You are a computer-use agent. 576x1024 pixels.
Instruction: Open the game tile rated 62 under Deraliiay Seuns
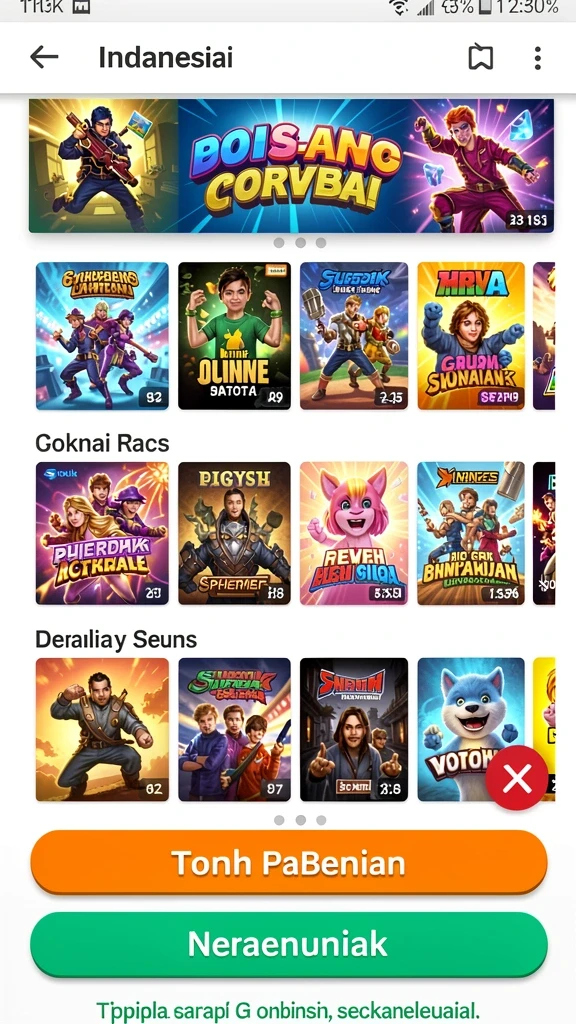point(102,729)
